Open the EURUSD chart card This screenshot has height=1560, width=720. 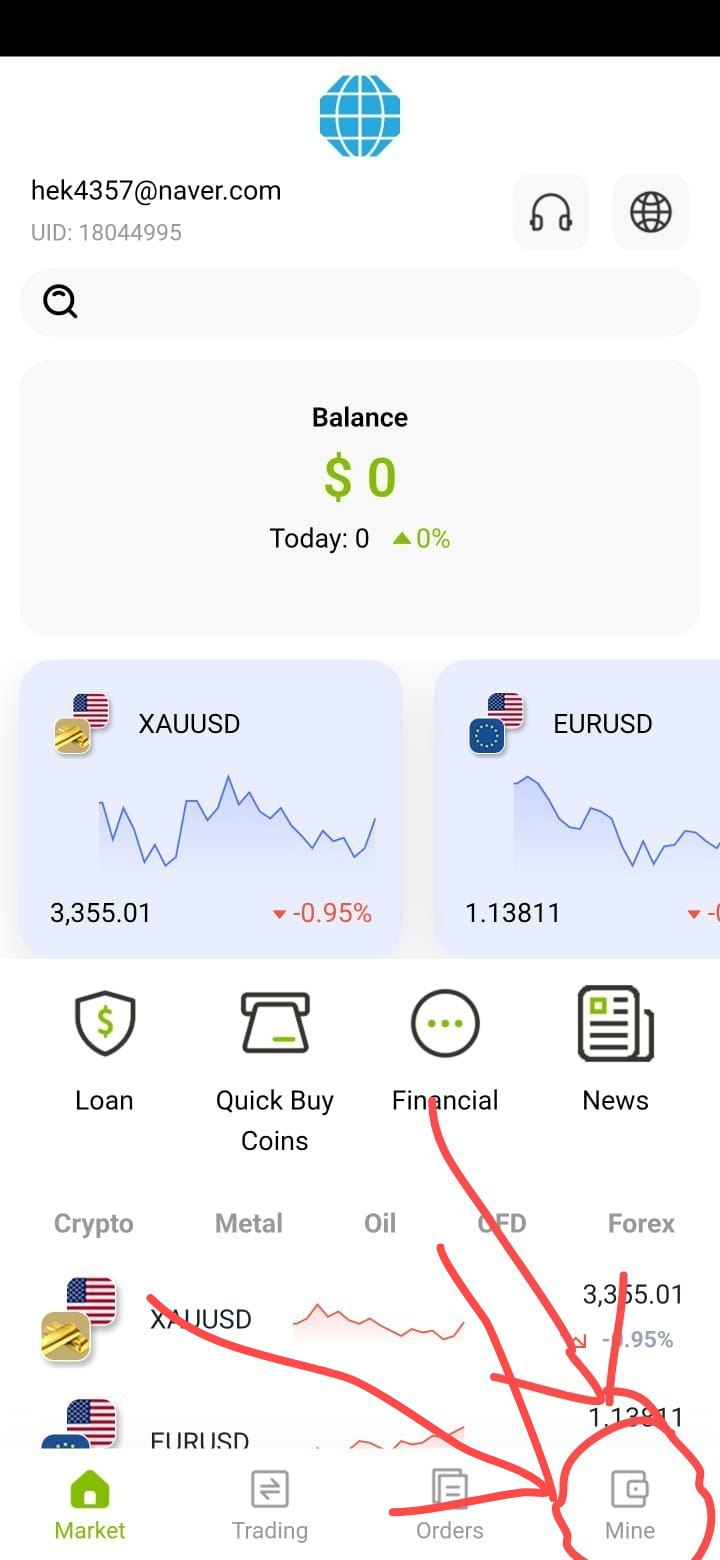[x=577, y=808]
